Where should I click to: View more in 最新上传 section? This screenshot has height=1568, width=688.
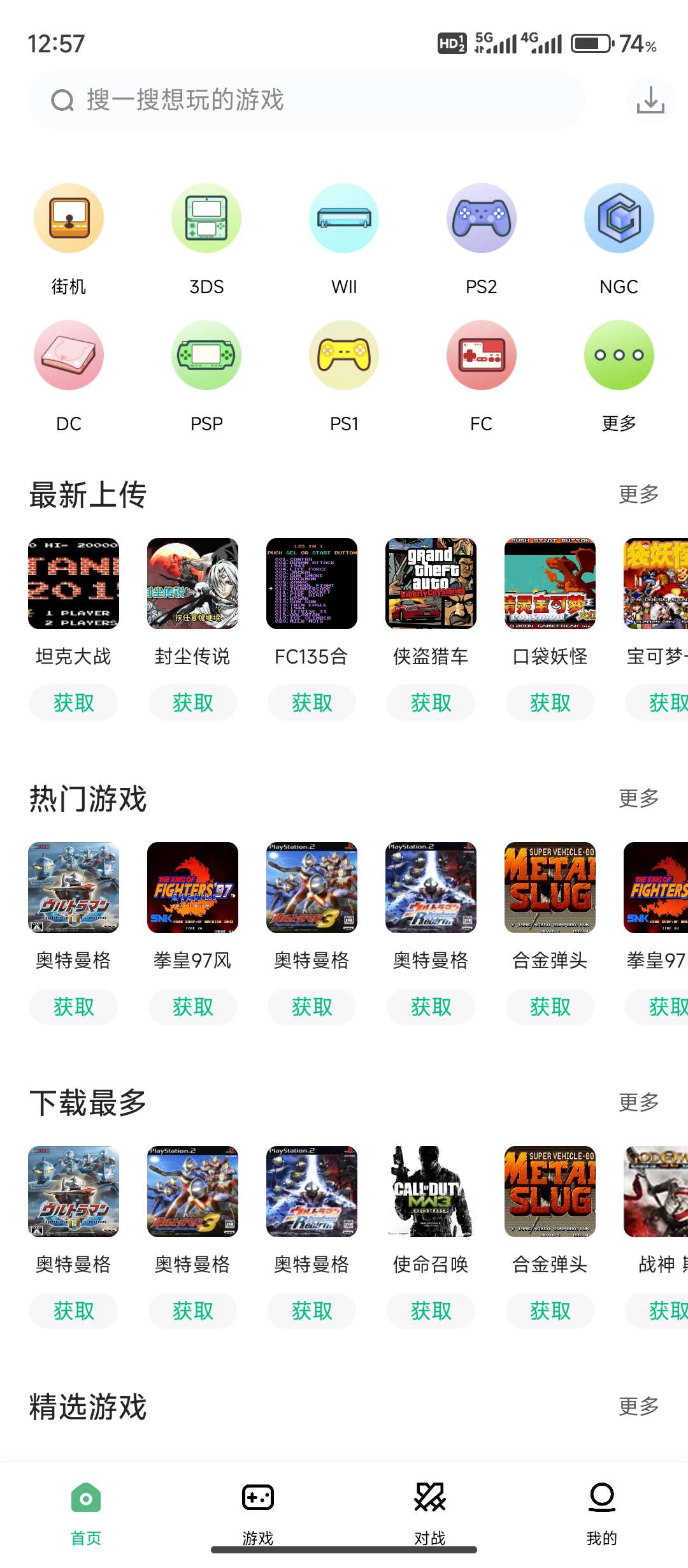638,494
